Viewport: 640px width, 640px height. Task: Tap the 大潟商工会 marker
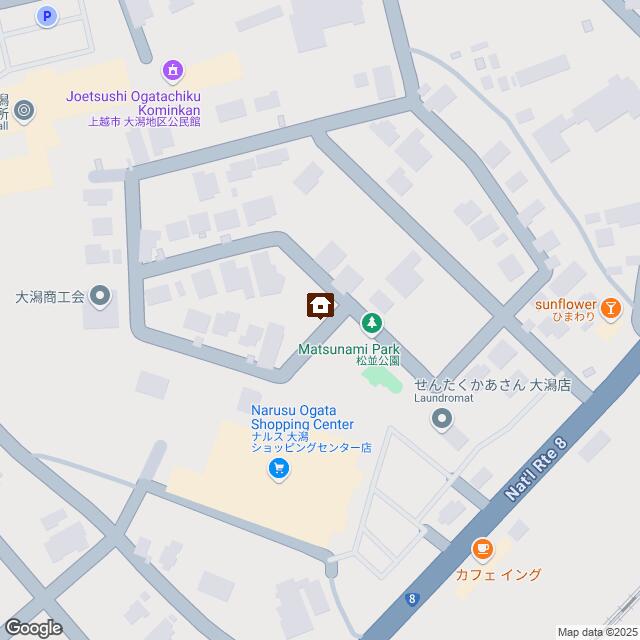tap(100, 295)
